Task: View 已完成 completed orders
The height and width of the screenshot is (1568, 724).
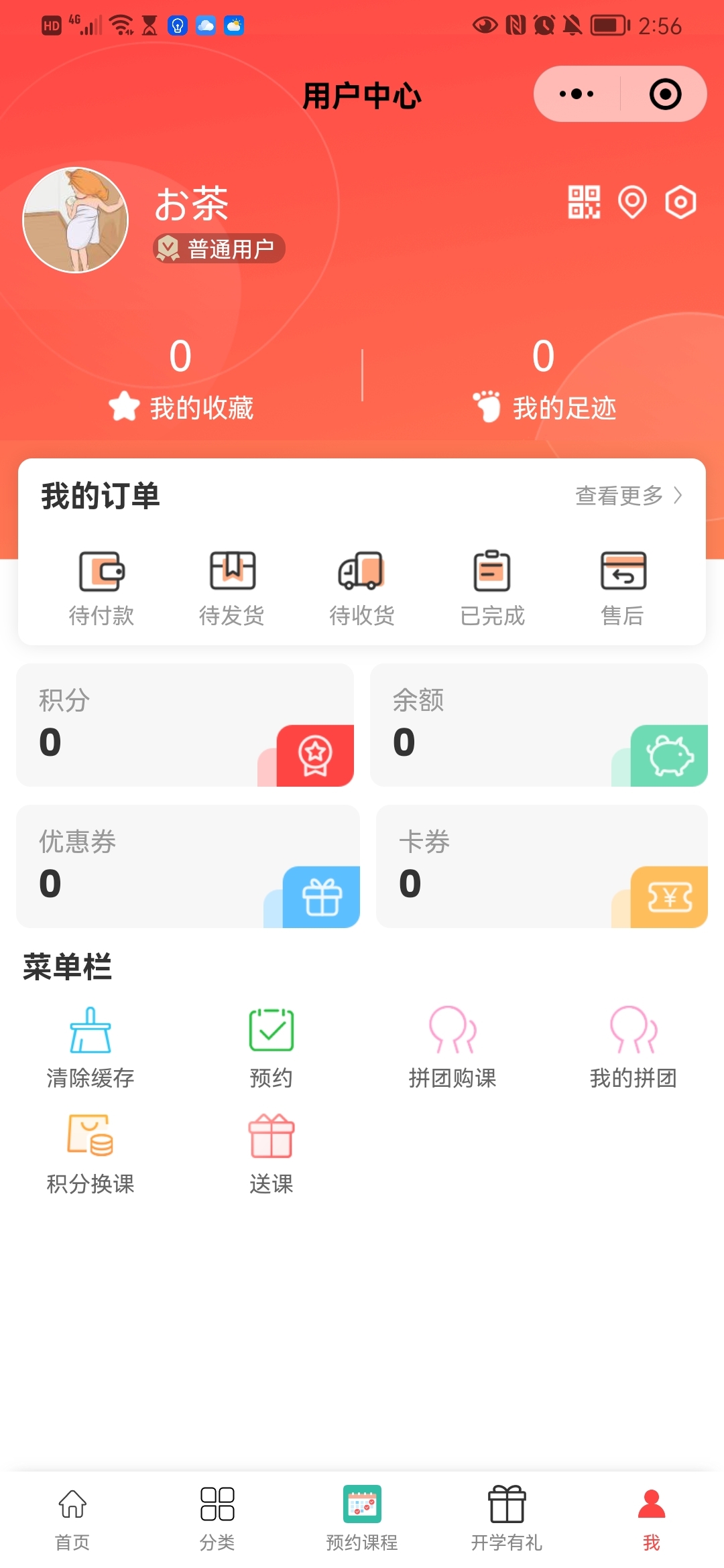Action: (x=492, y=587)
